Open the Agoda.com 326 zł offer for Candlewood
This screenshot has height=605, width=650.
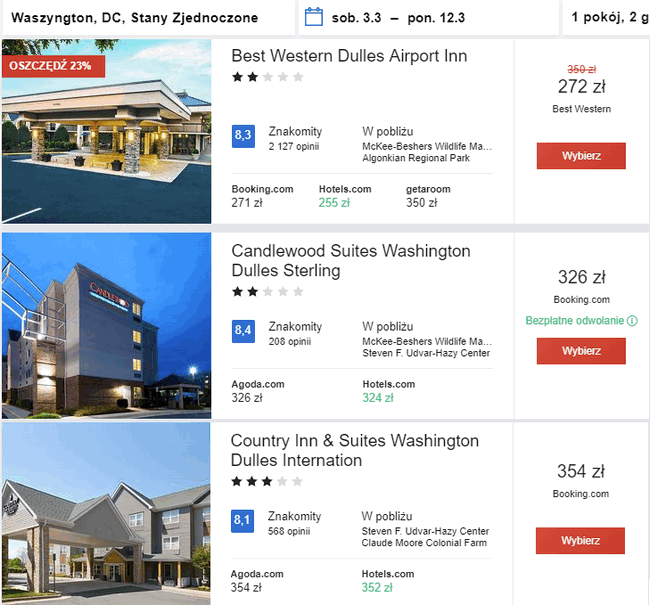258,391
